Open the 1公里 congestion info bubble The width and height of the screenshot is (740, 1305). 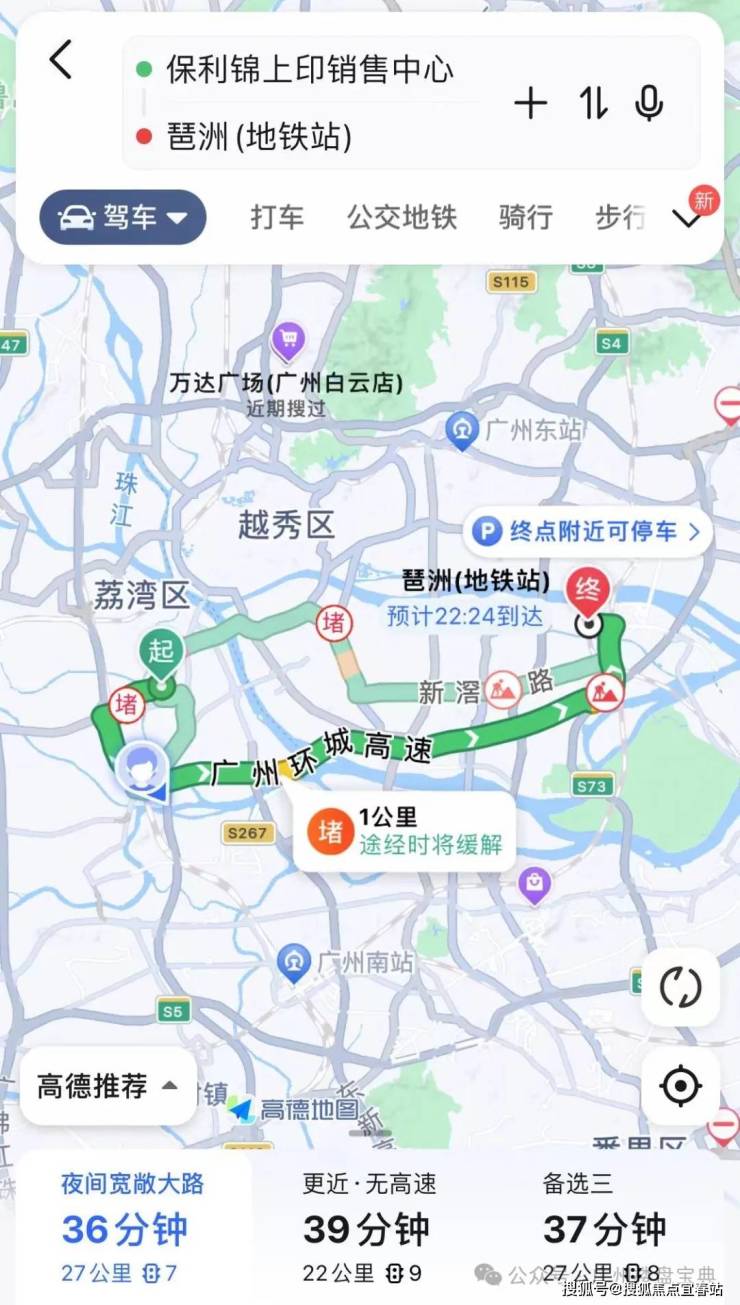point(404,831)
